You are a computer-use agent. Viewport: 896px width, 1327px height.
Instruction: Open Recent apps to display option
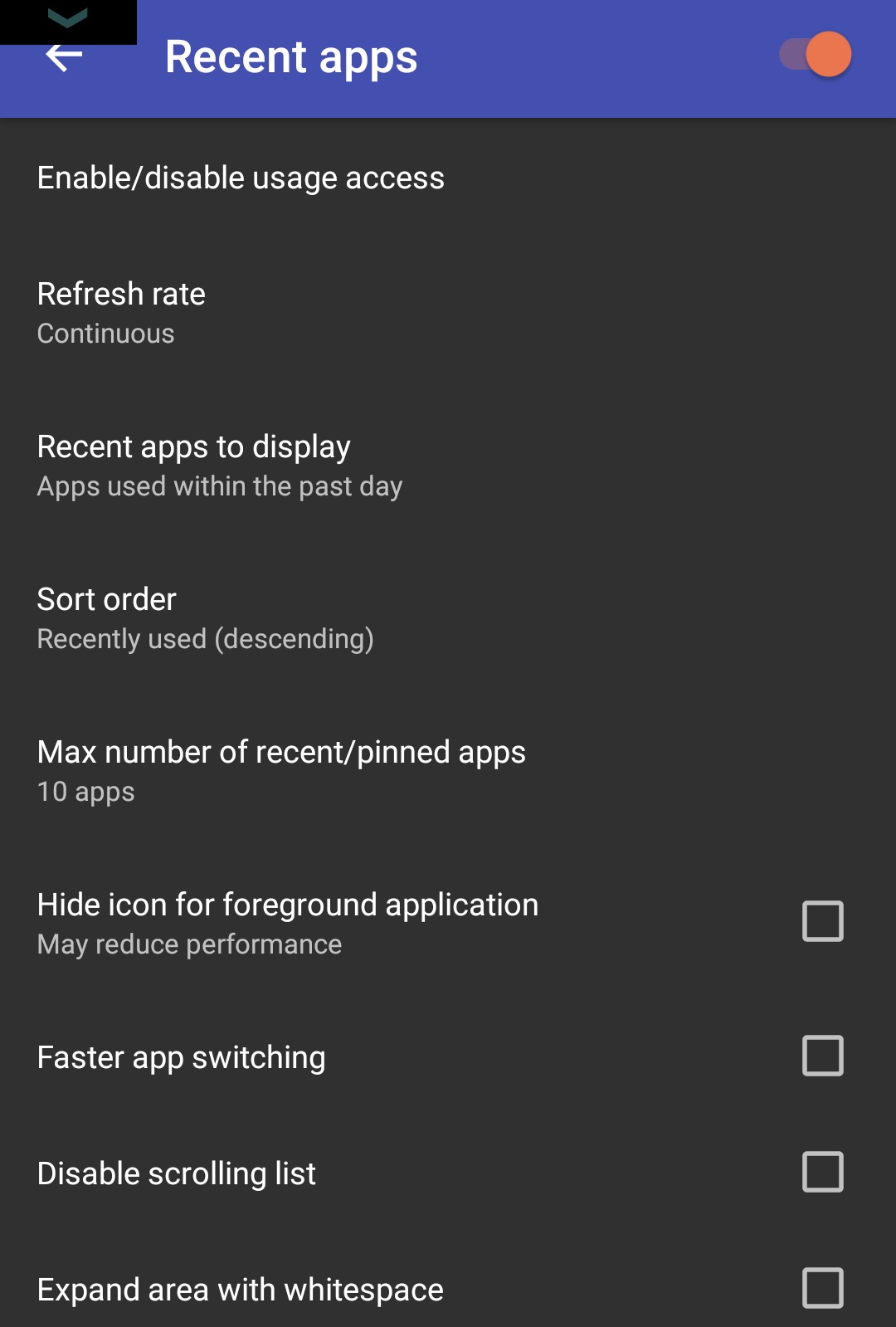219,465
